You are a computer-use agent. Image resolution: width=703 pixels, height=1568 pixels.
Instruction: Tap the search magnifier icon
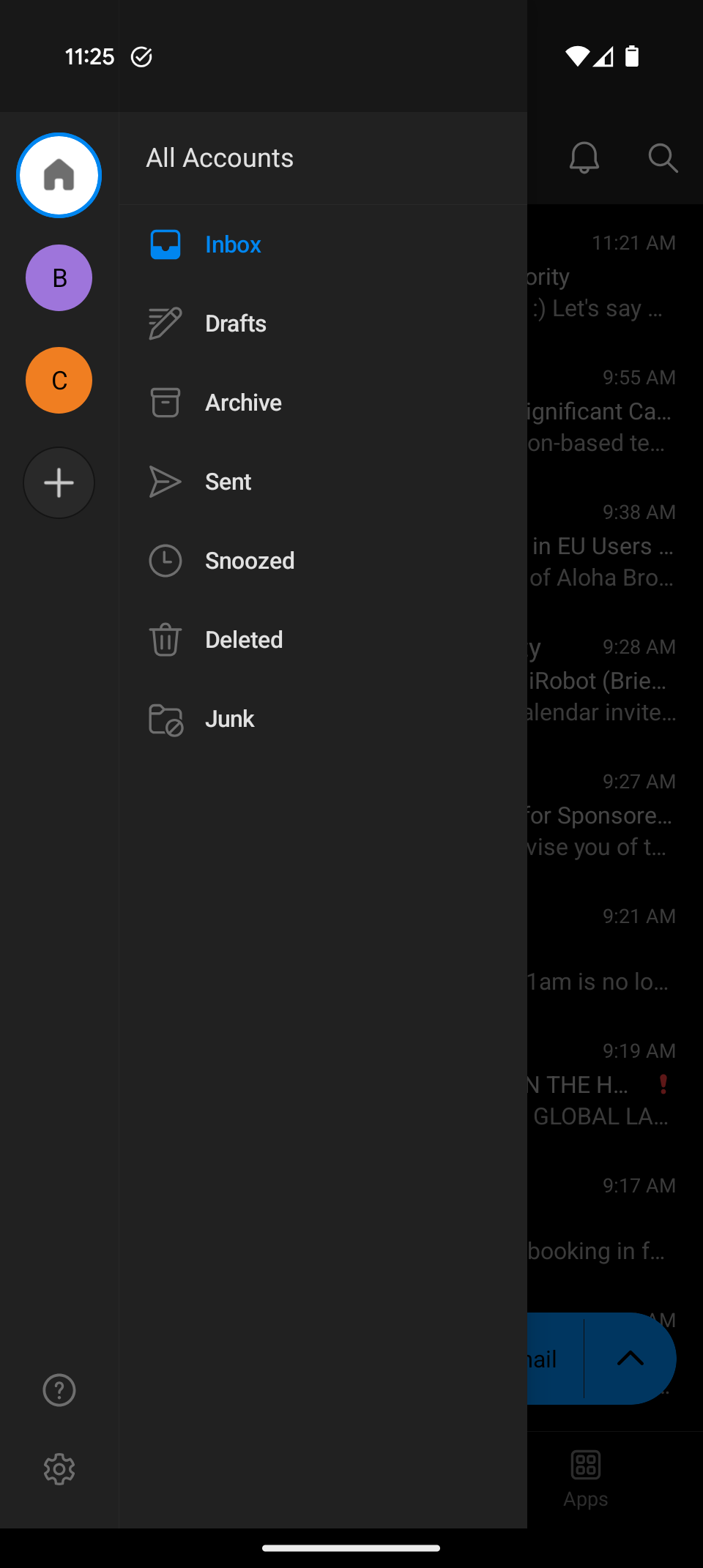click(x=663, y=158)
